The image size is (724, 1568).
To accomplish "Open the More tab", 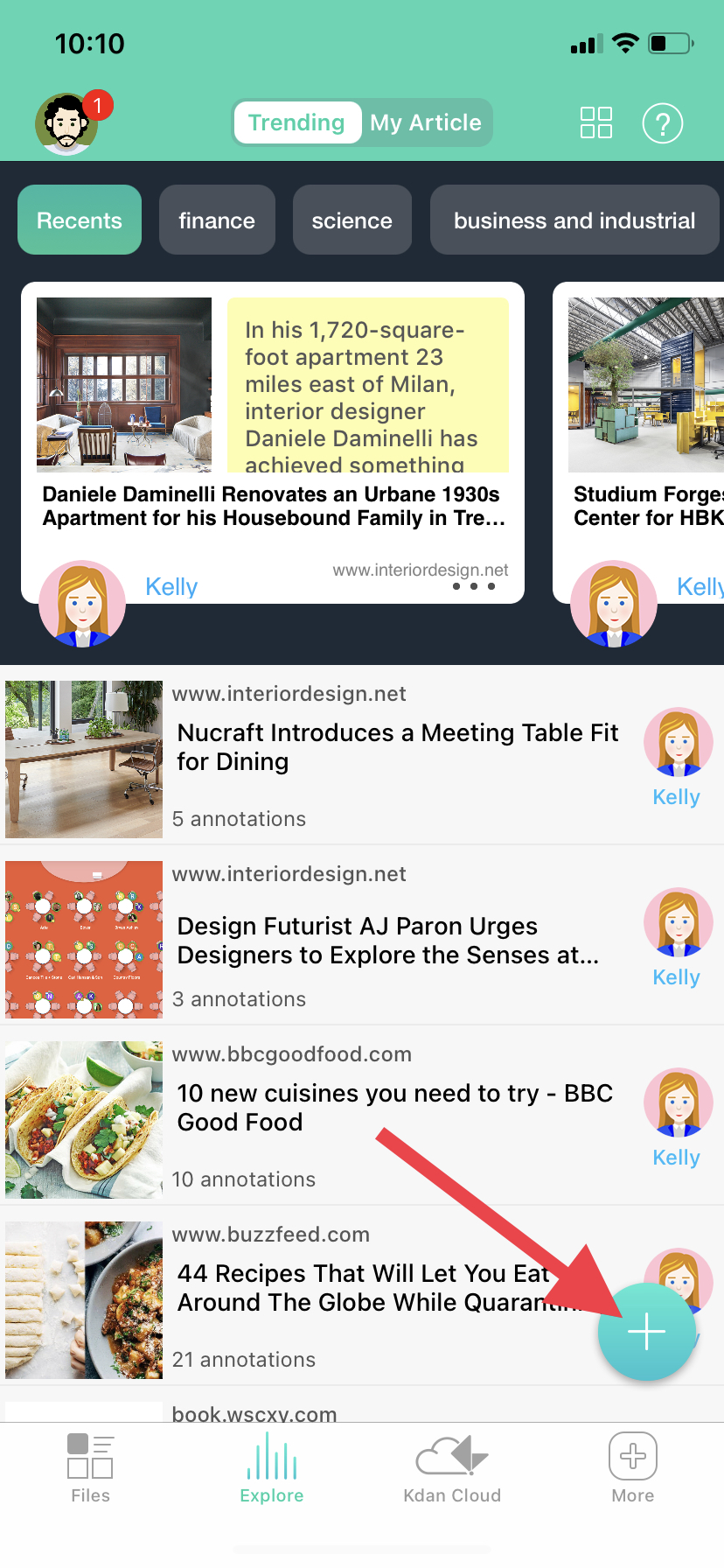I will pos(633,1469).
